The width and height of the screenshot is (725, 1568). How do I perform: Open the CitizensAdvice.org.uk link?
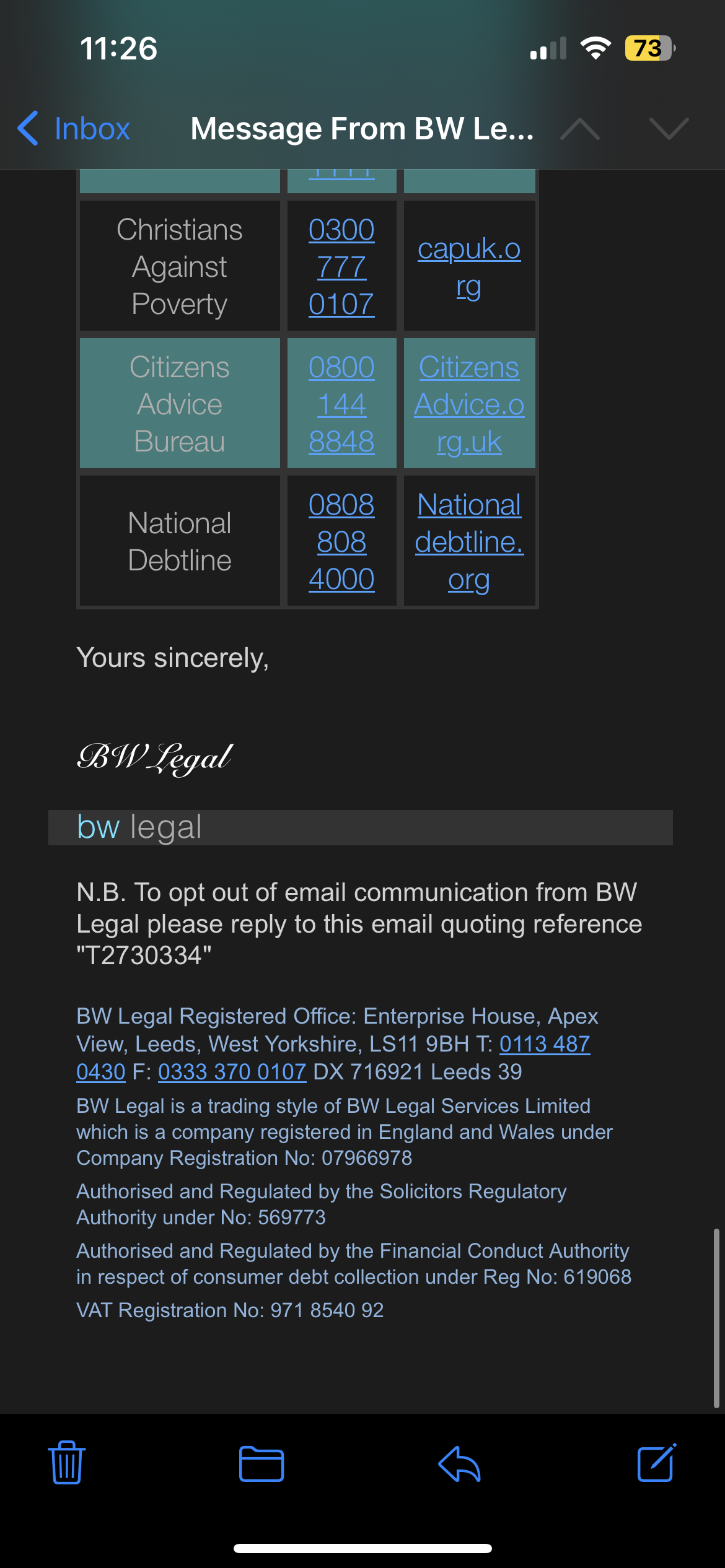pos(469,404)
